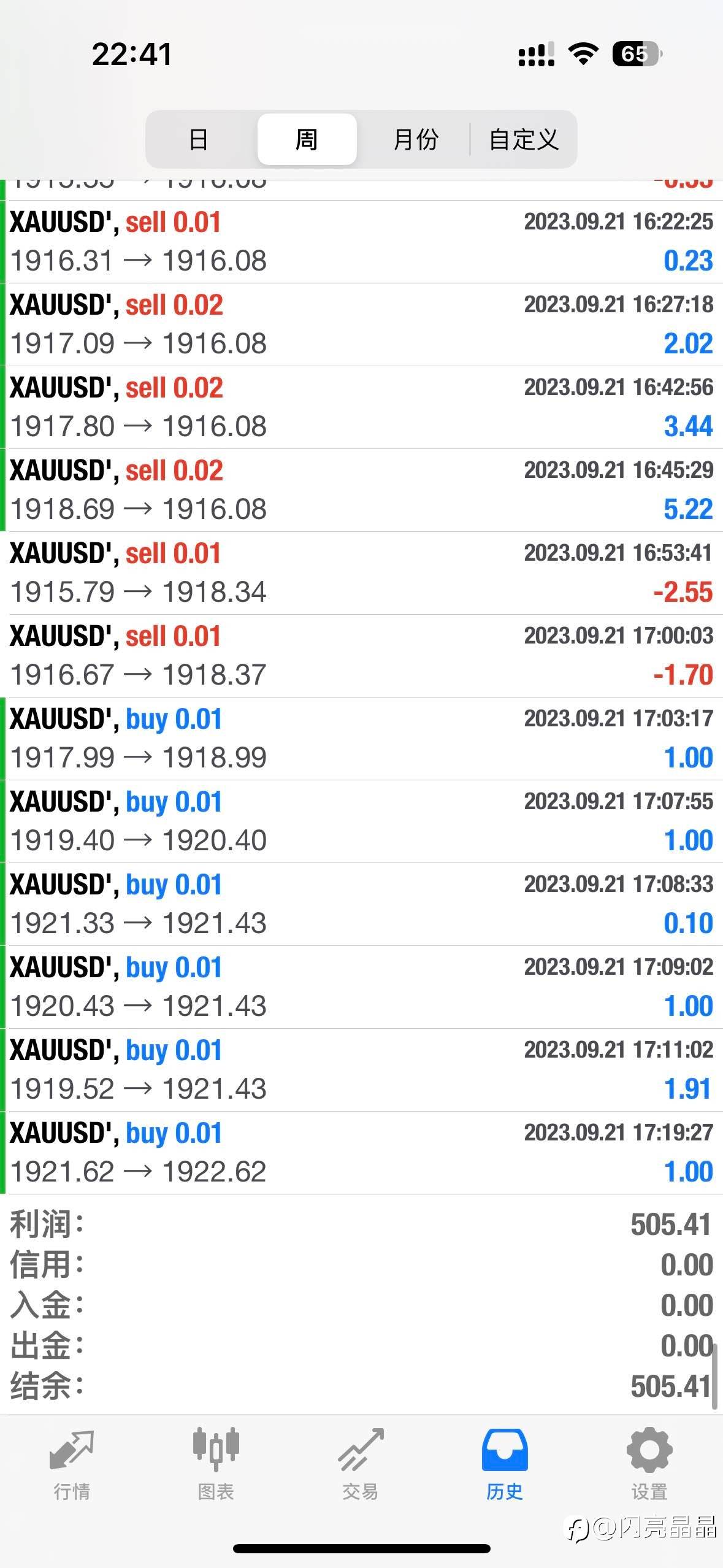Open the sell 0.02 trade at 16:27:18
The width and height of the screenshot is (723, 1568).
361,325
